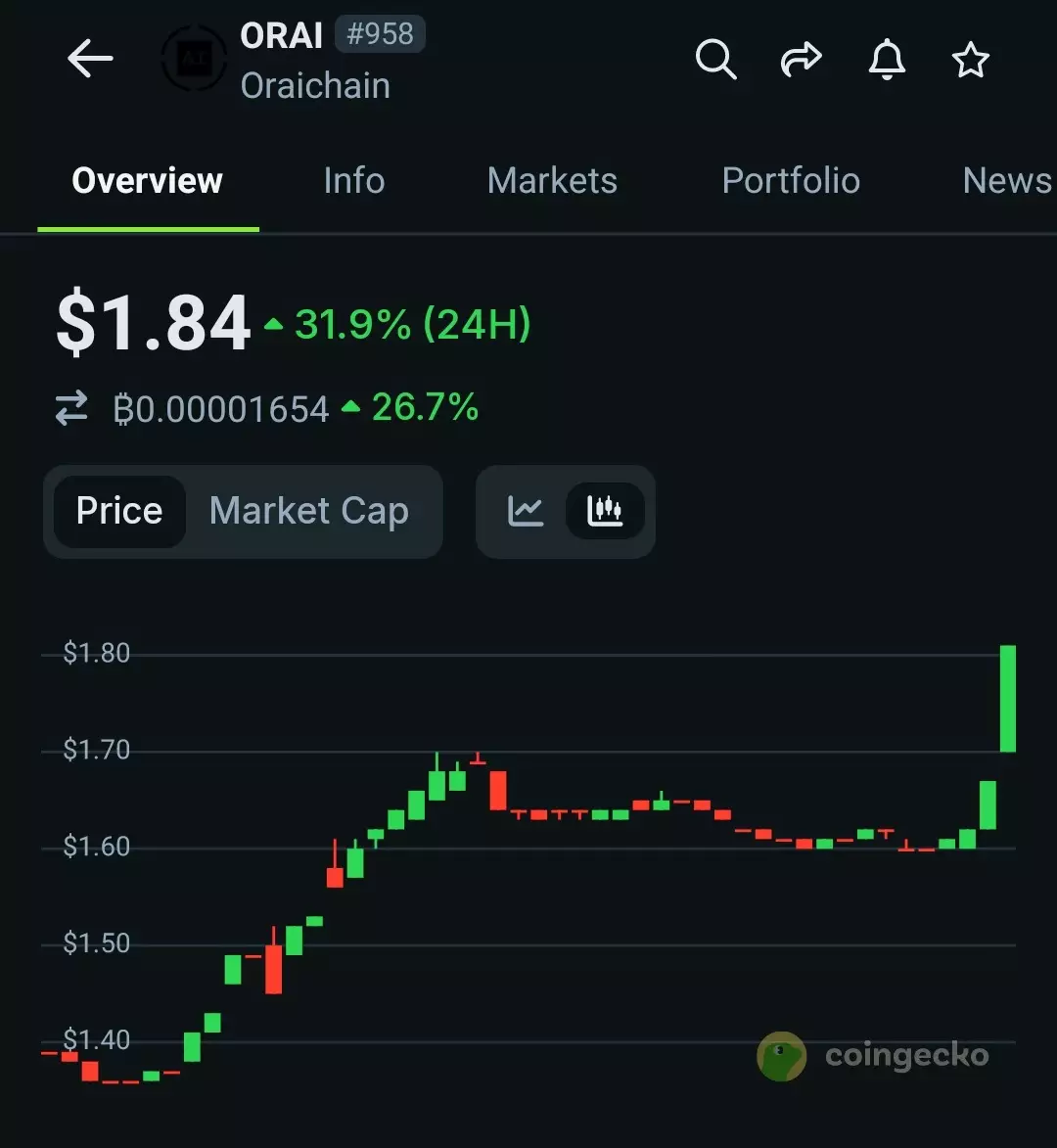Select the Overview tab
Image resolution: width=1057 pixels, height=1148 pixels.
(x=148, y=181)
